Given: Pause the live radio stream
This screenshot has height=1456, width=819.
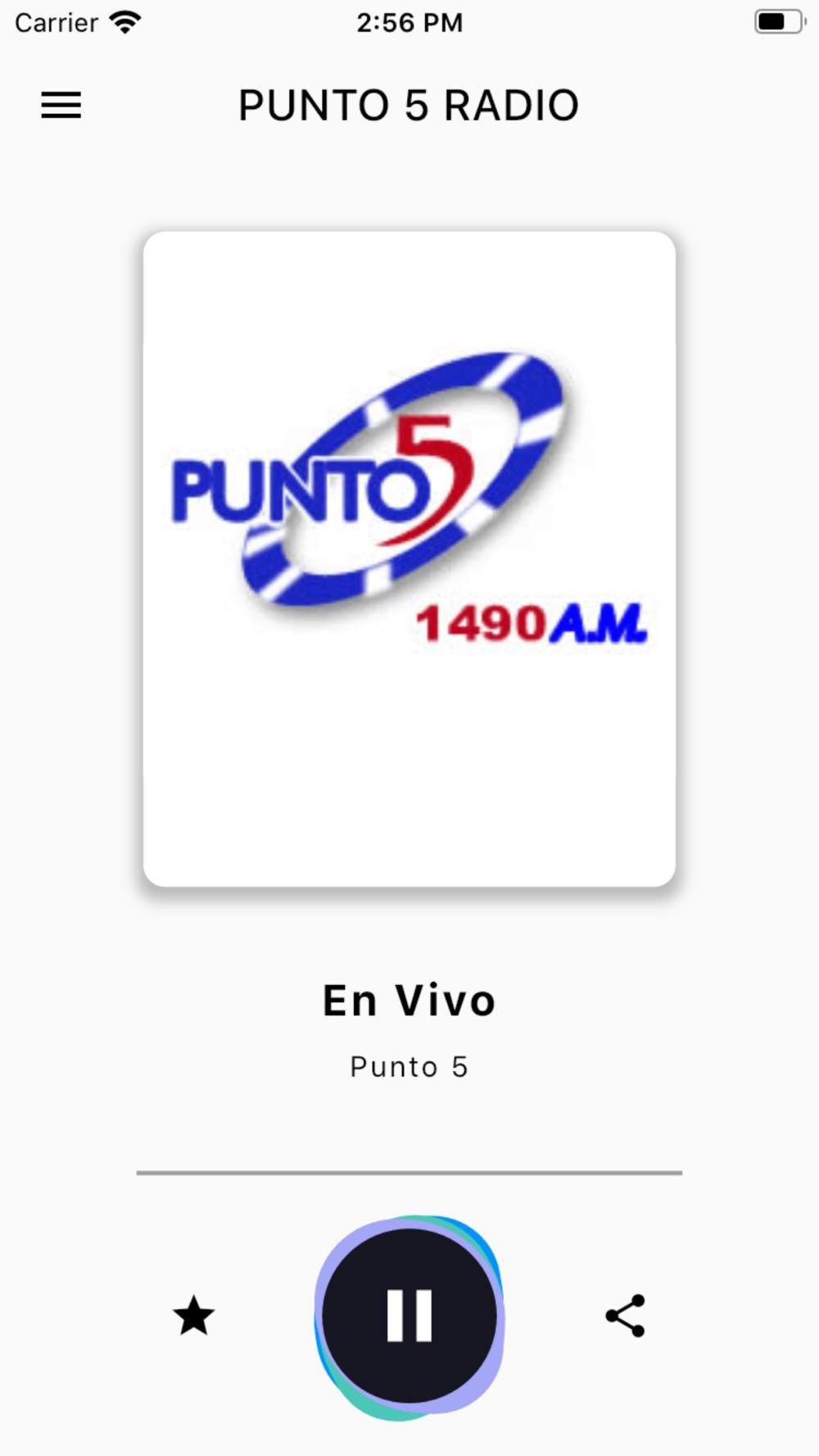Looking at the screenshot, I should coord(409,1316).
